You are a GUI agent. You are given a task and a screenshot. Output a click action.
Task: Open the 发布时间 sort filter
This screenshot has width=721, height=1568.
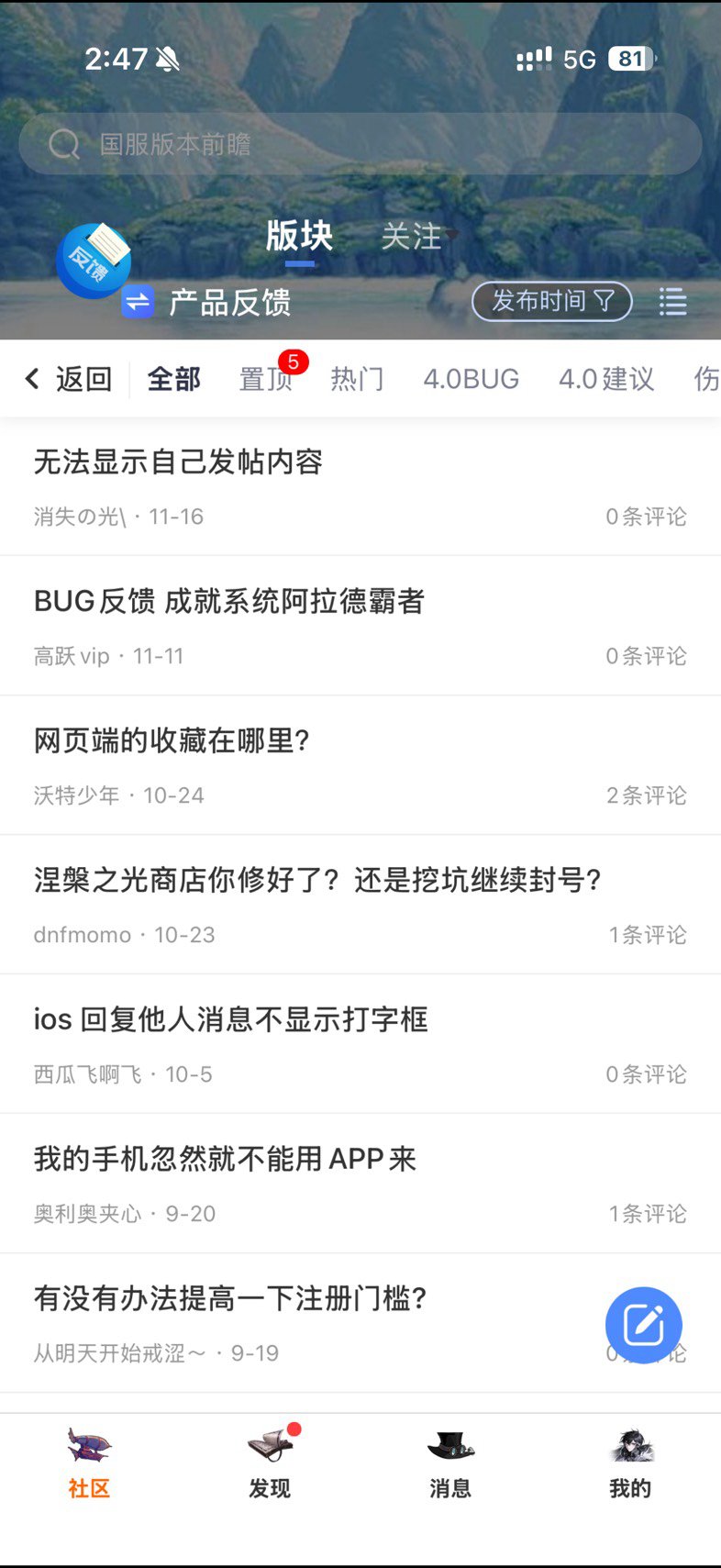(551, 301)
